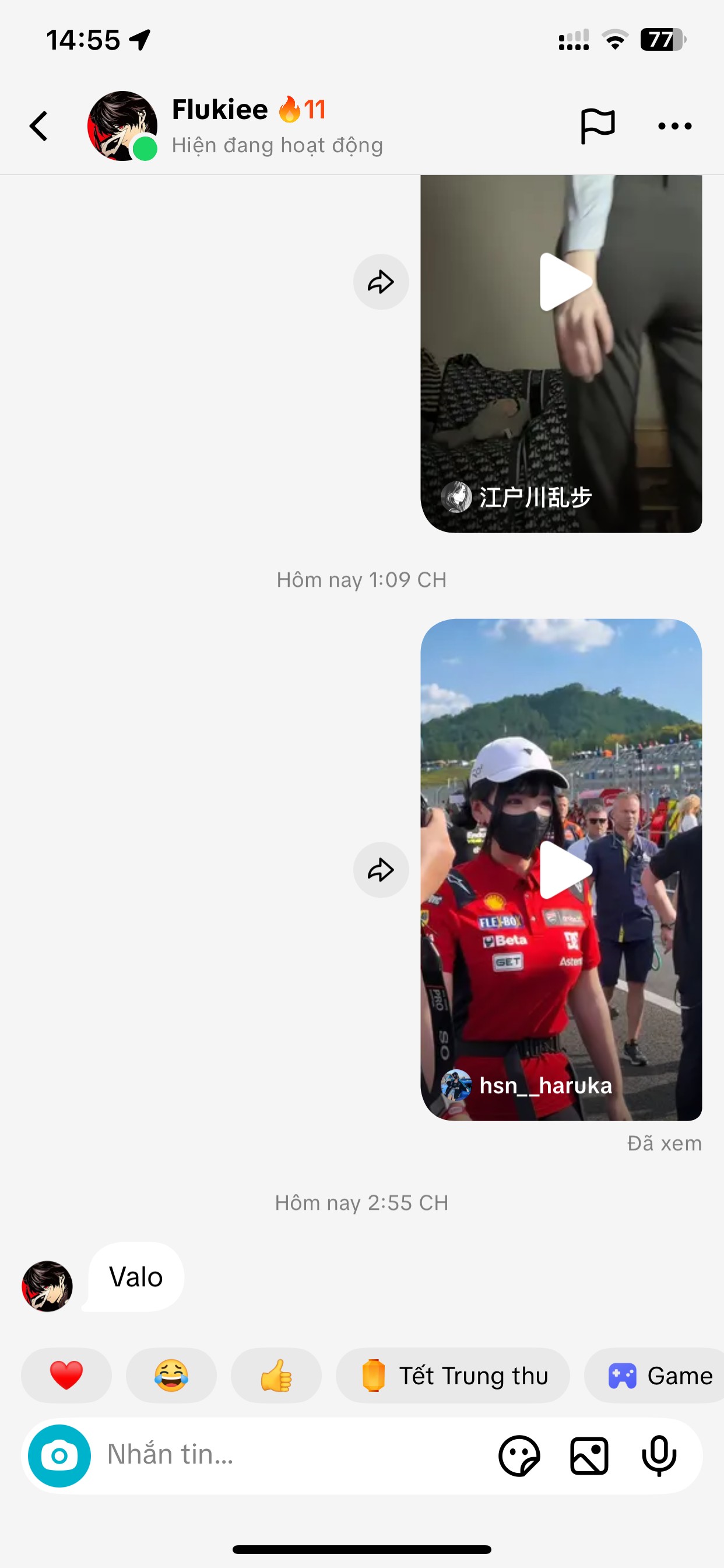Forward the hsn__haruka video
724x1568 pixels.
coord(381,870)
